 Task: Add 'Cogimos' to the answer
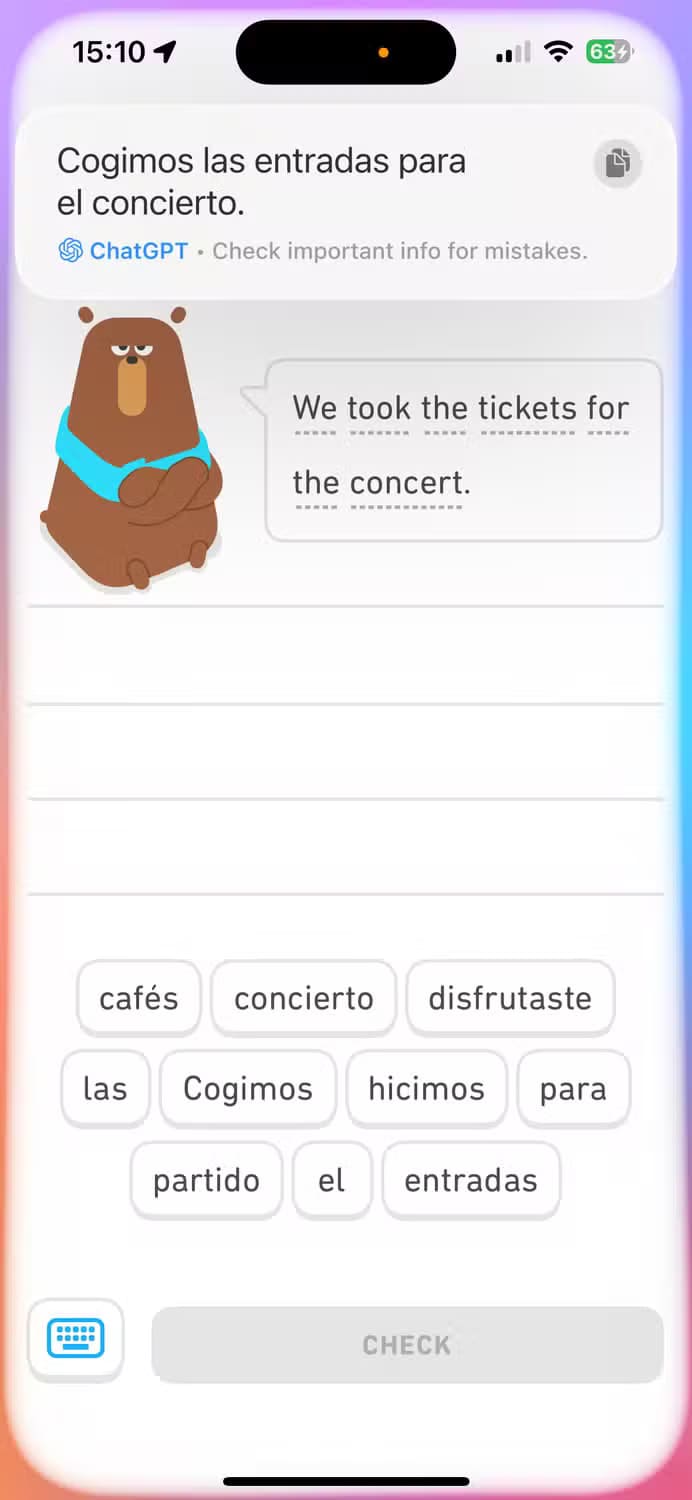(x=248, y=1088)
